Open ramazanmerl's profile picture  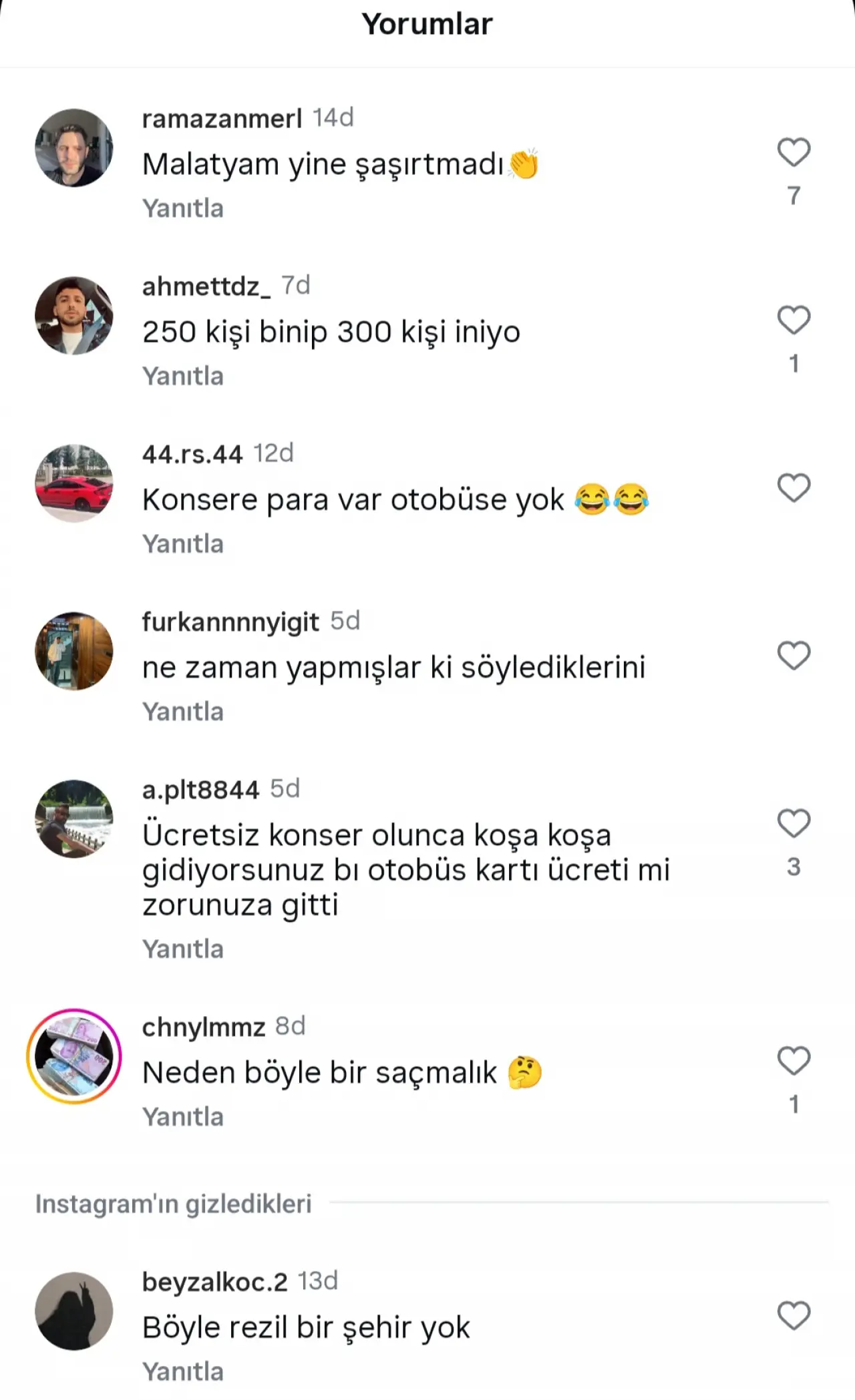click(74, 148)
